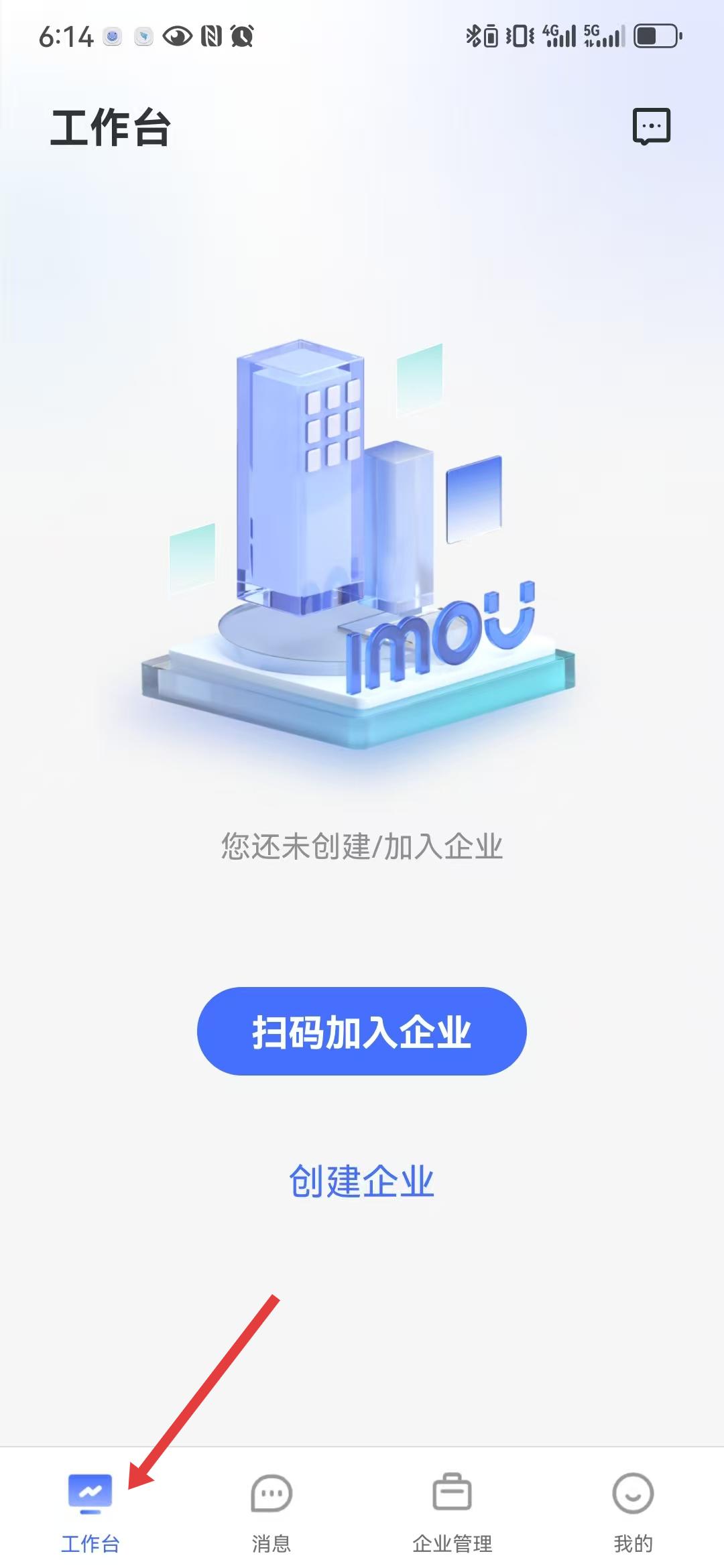The height and width of the screenshot is (1568, 724).
Task: Tap the 扫码加入企业 button
Action: click(362, 1031)
